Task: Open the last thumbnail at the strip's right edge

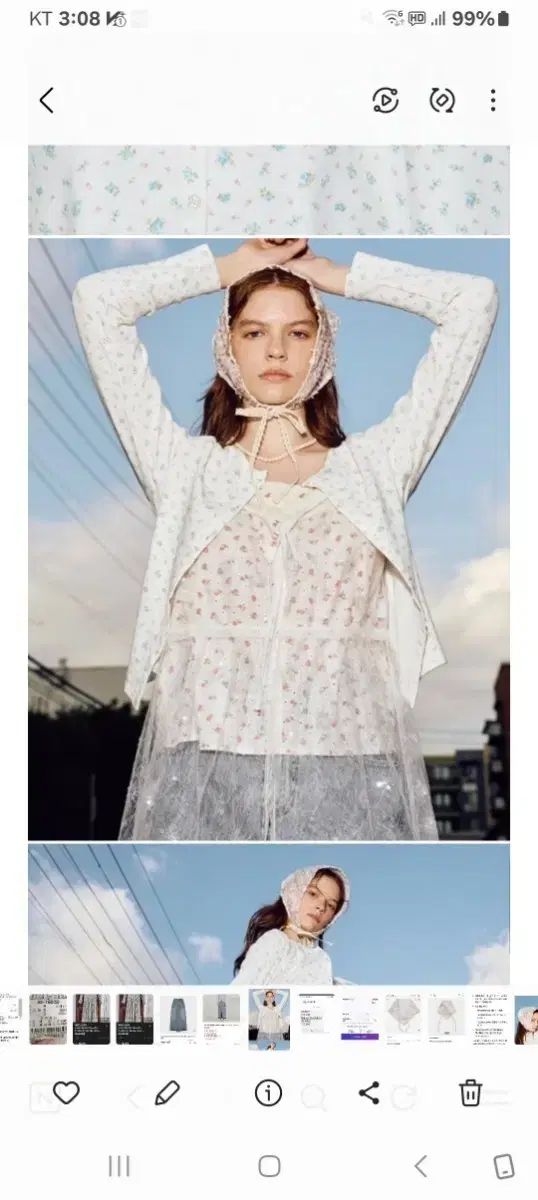Action: pos(526,1019)
